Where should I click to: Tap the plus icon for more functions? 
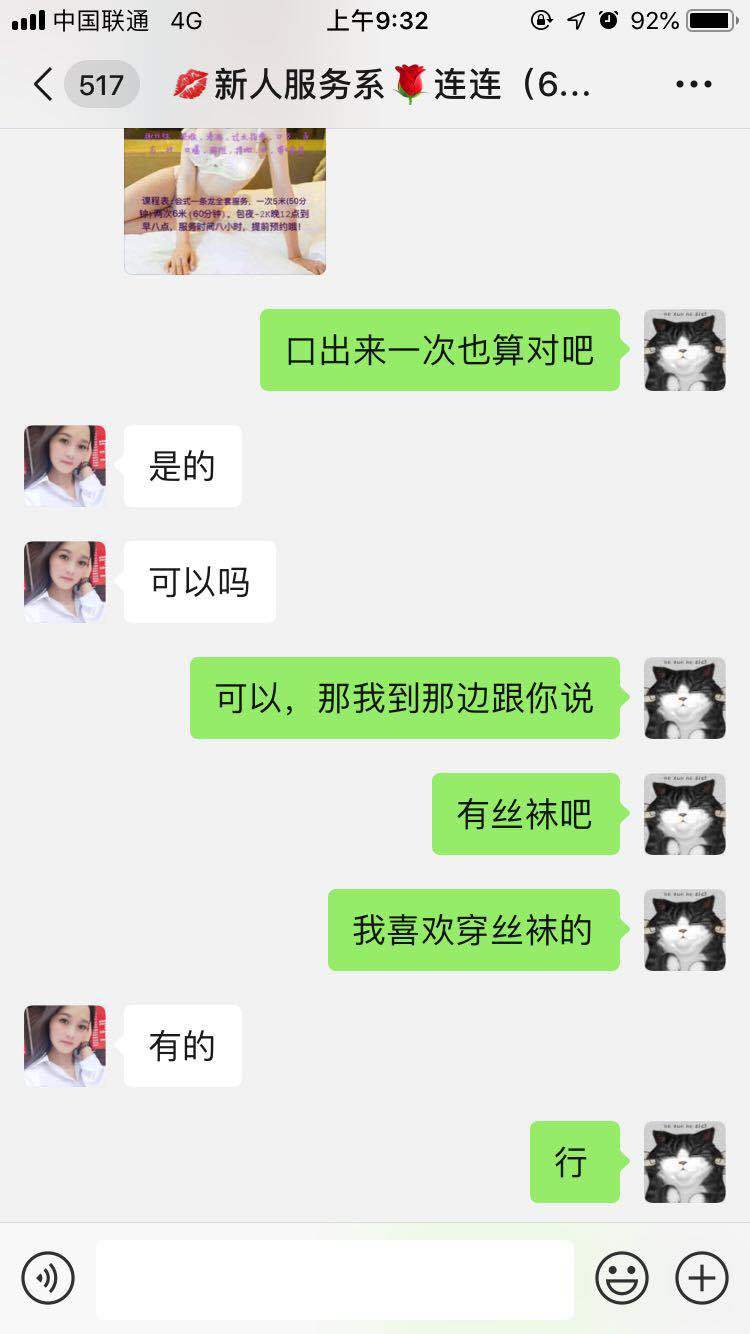700,1277
